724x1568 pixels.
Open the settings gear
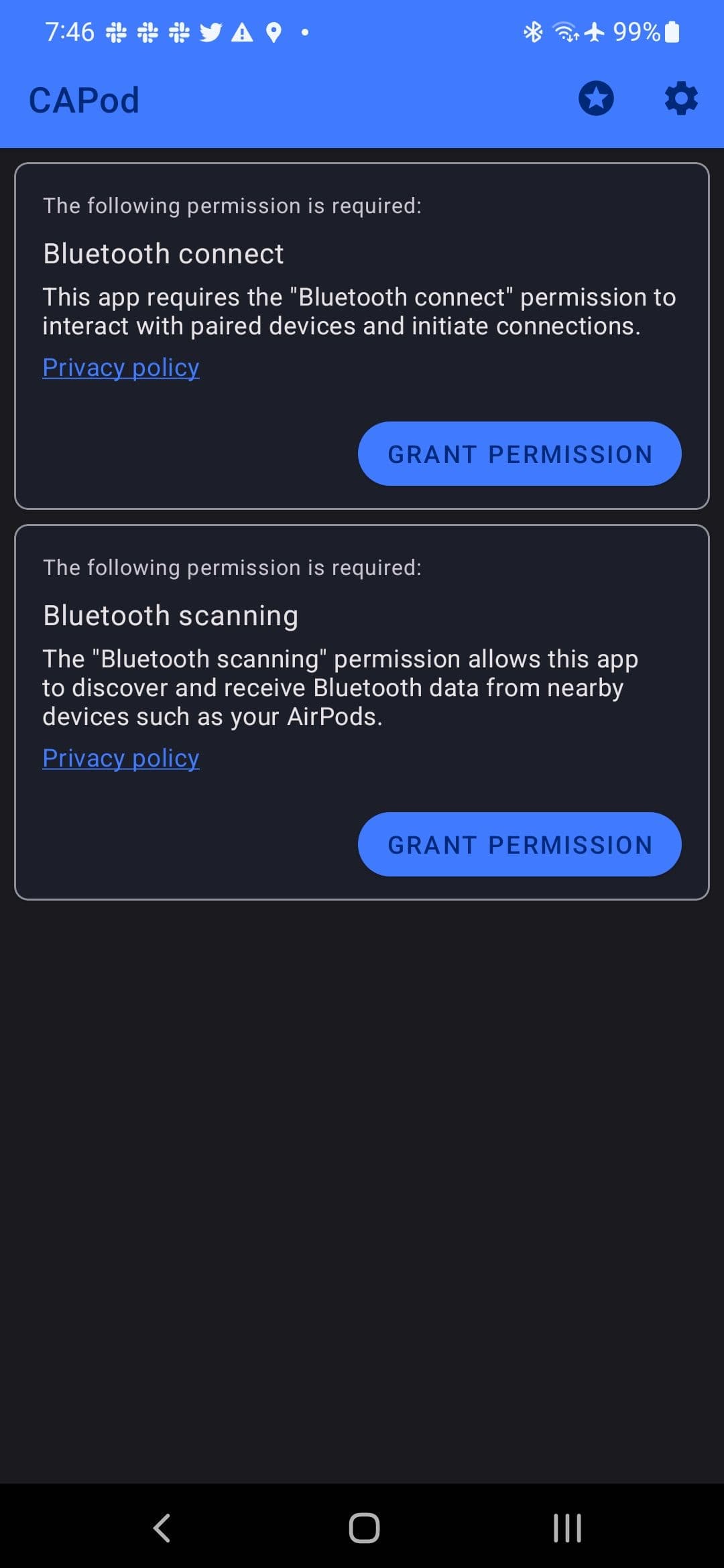(681, 99)
